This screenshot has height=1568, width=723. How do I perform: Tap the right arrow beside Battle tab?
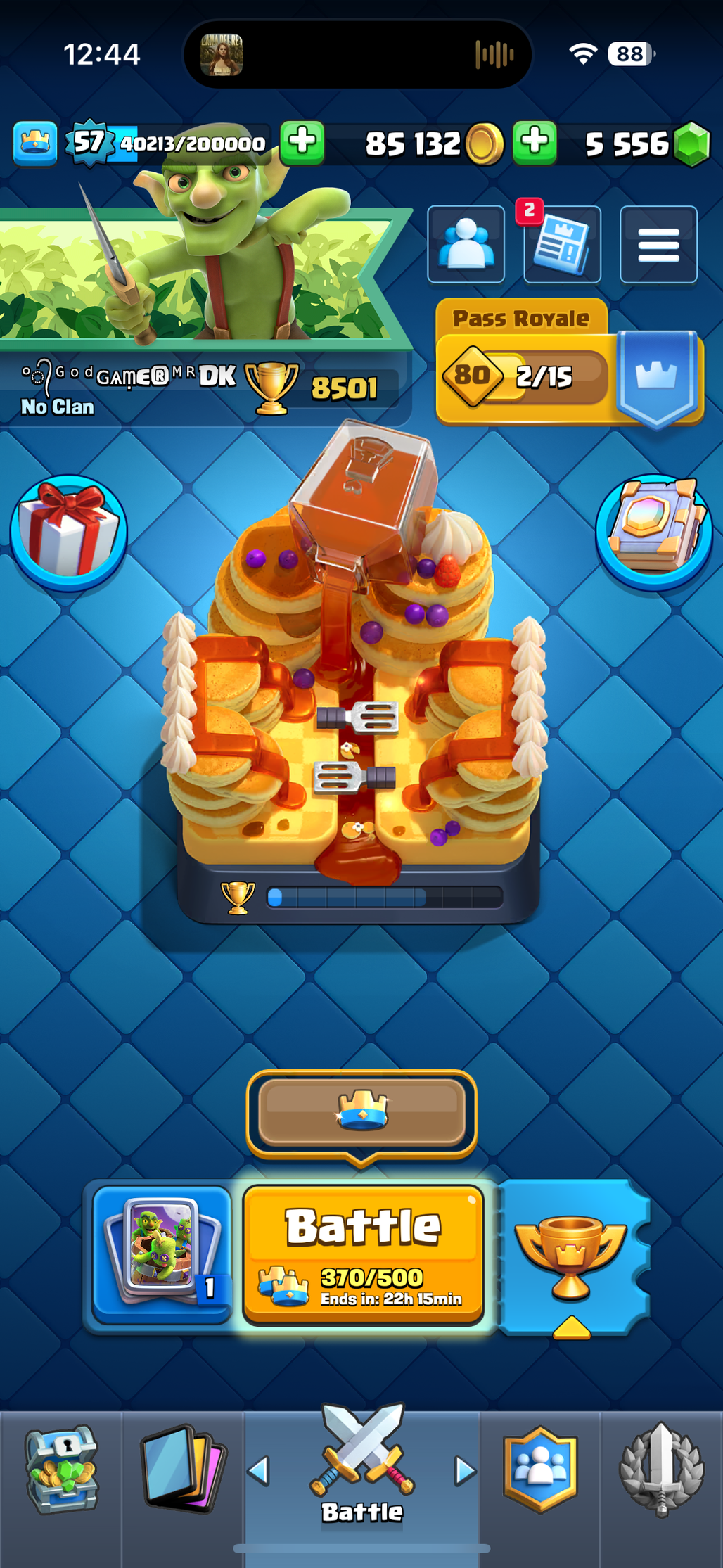point(463,1470)
